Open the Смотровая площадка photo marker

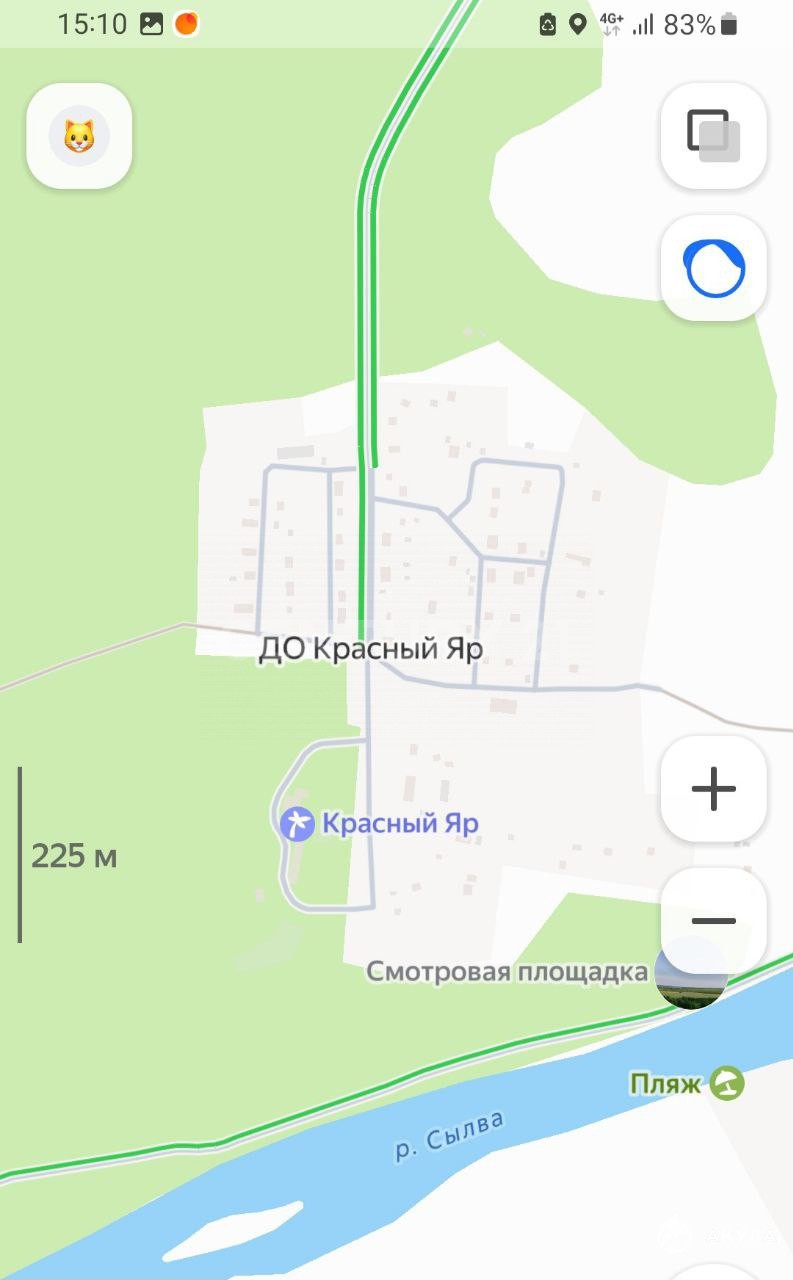(x=690, y=973)
